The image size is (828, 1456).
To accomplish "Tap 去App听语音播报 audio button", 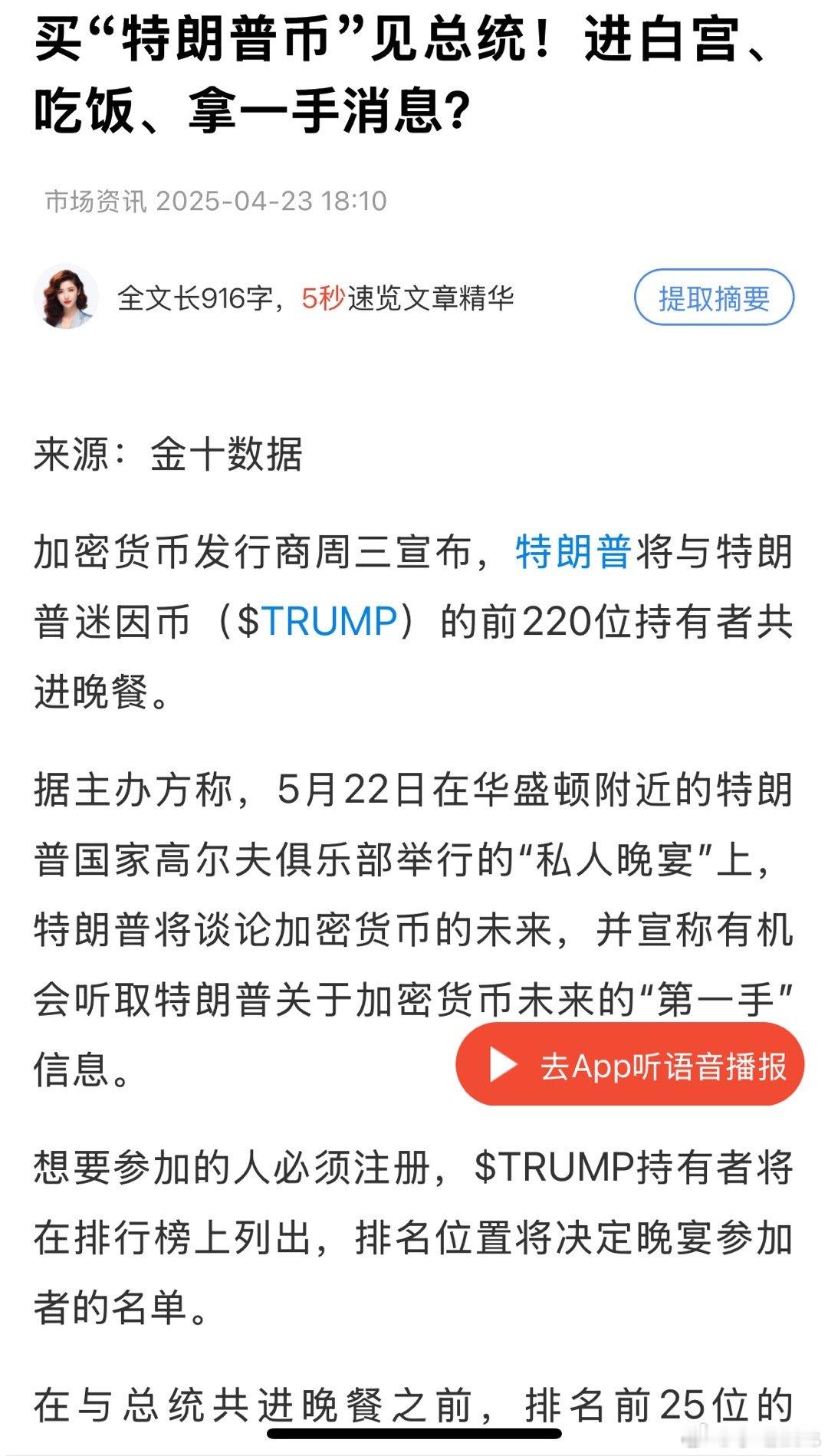I will point(629,1066).
